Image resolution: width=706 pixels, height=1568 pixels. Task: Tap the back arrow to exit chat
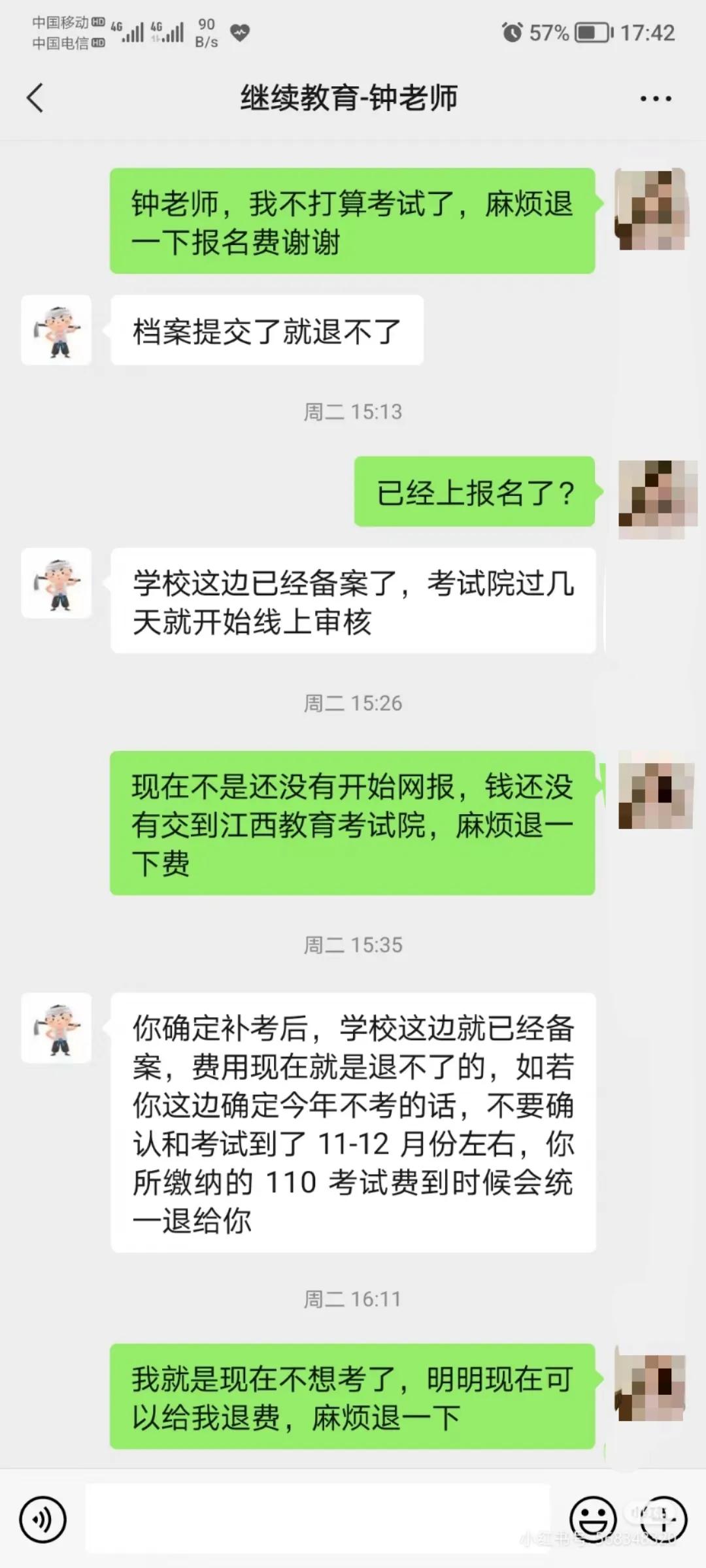34,97
